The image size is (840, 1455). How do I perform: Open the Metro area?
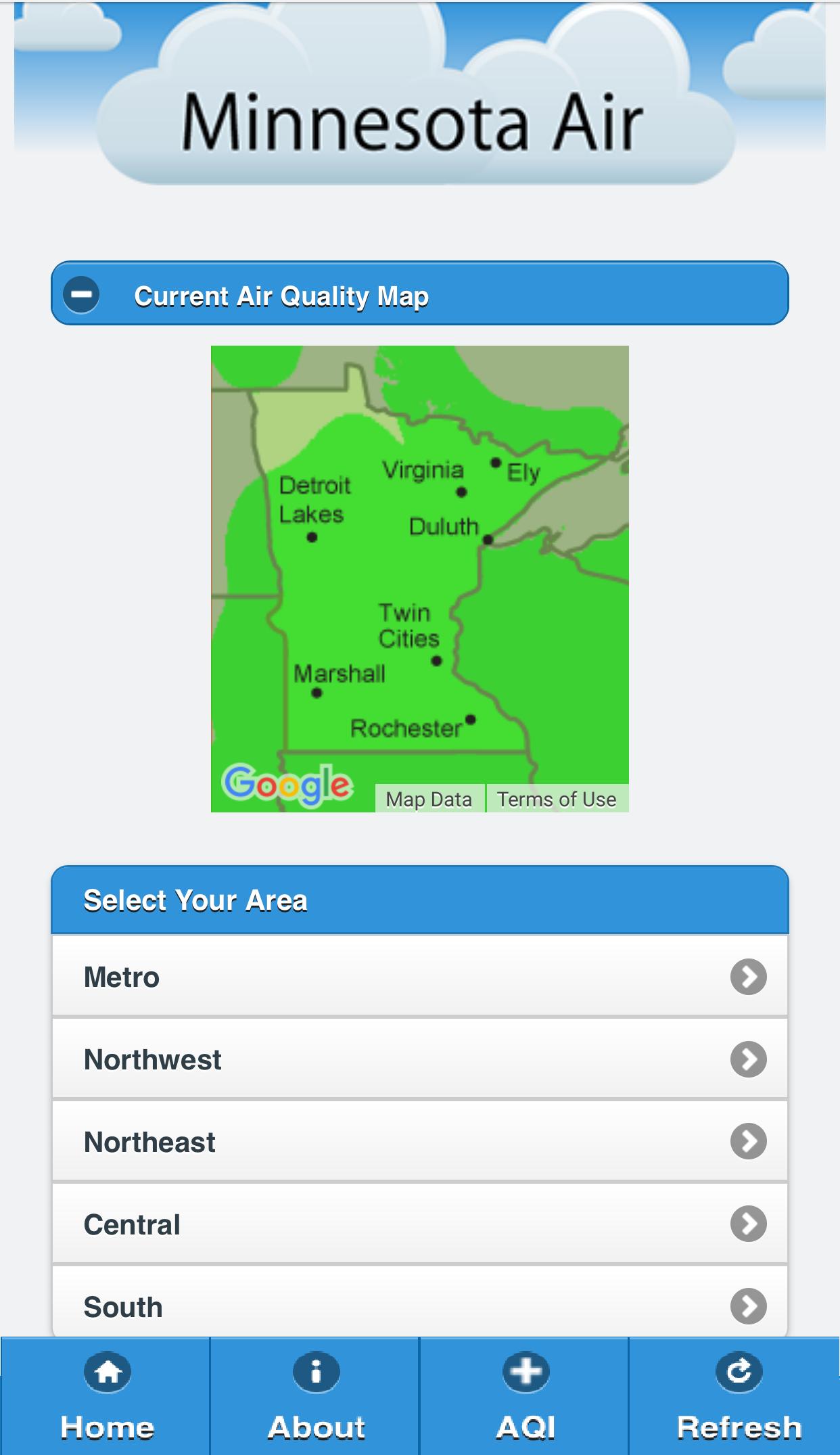pyautogui.click(x=419, y=977)
